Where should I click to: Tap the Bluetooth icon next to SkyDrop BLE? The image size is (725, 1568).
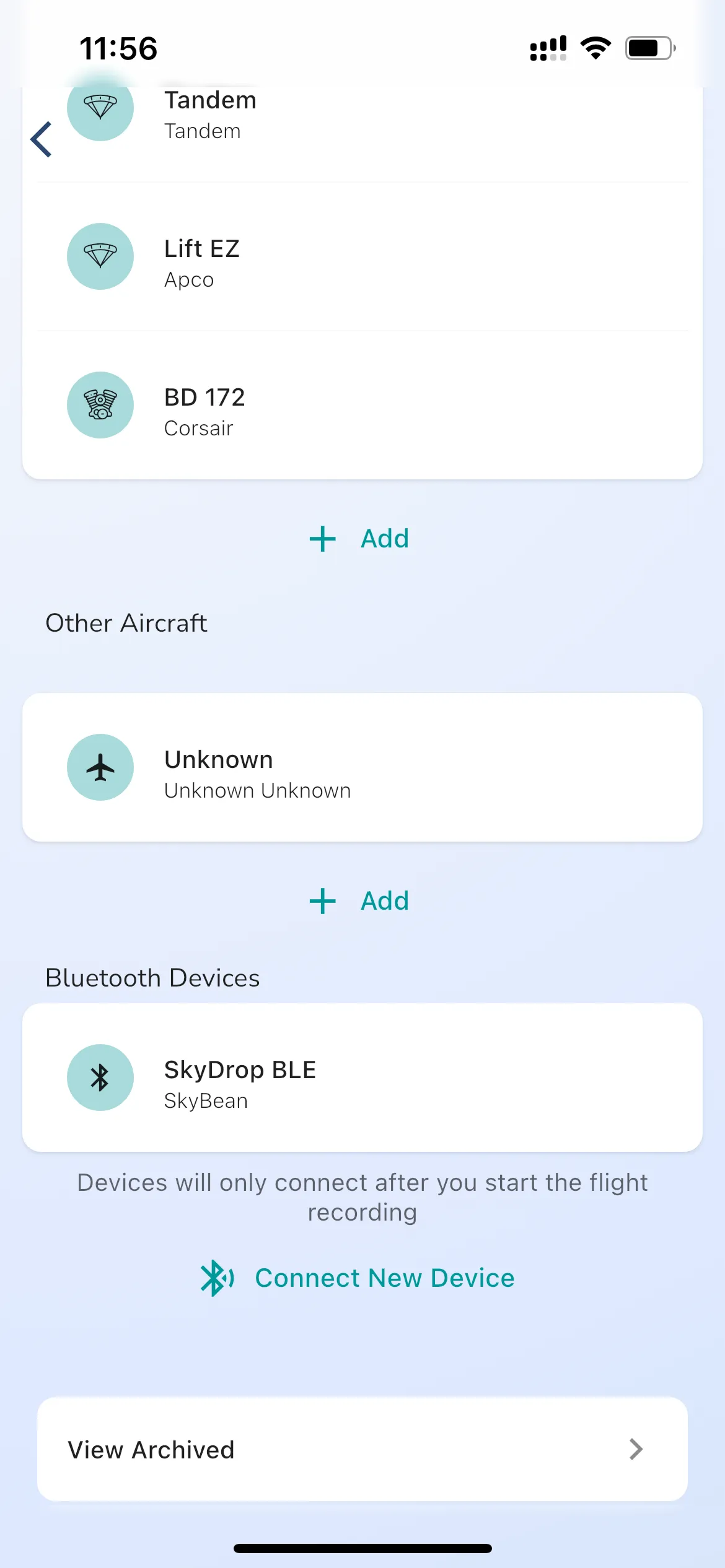(x=100, y=1078)
